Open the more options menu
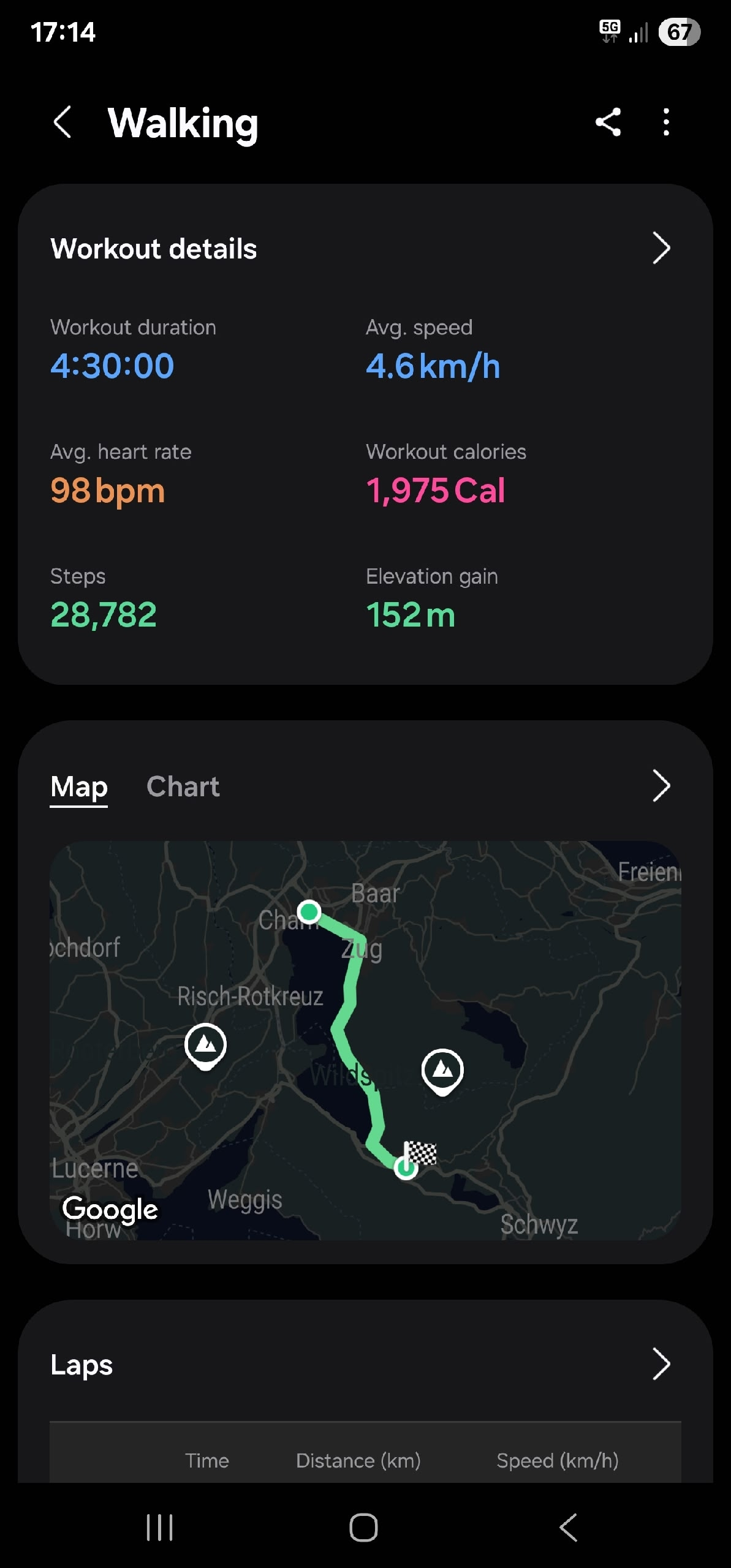This screenshot has height=1568, width=731. point(666,122)
